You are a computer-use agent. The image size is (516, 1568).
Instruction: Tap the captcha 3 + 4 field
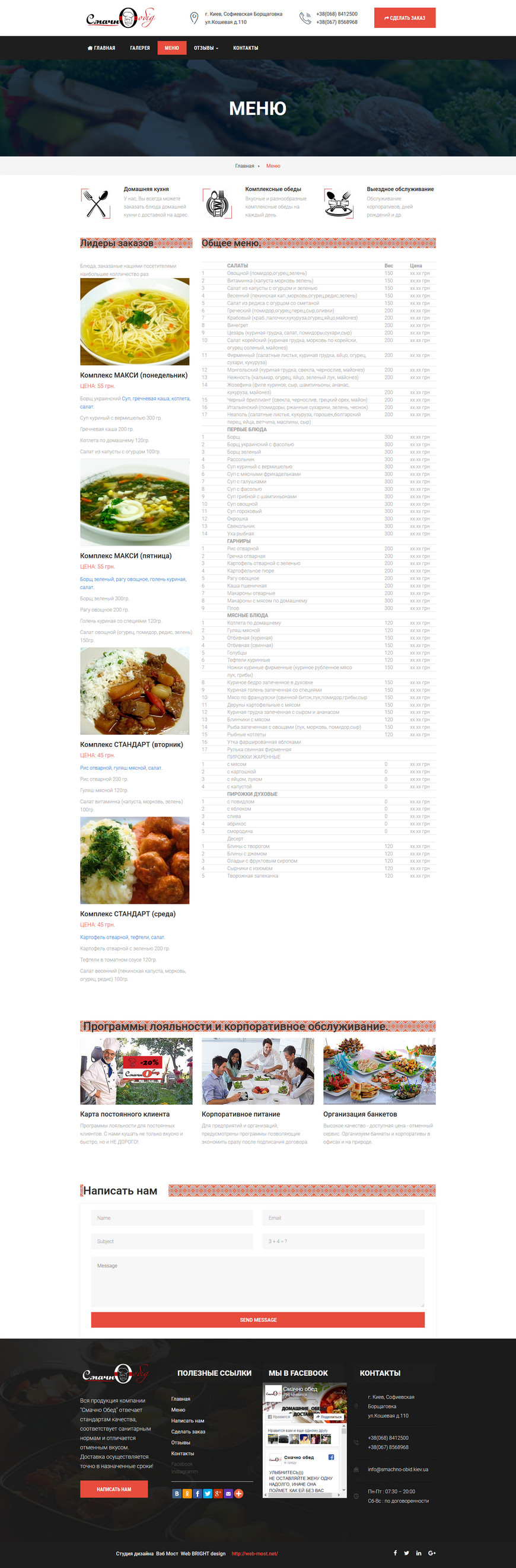point(343,1241)
